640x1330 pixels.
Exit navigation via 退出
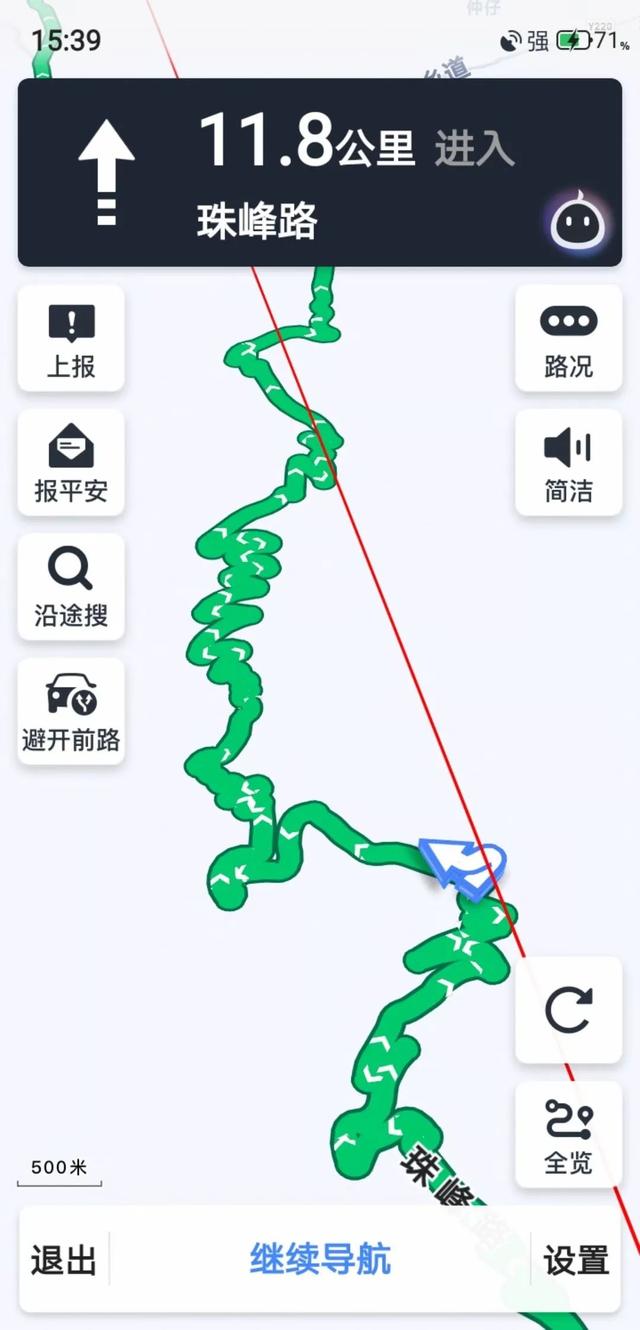pos(63,1260)
